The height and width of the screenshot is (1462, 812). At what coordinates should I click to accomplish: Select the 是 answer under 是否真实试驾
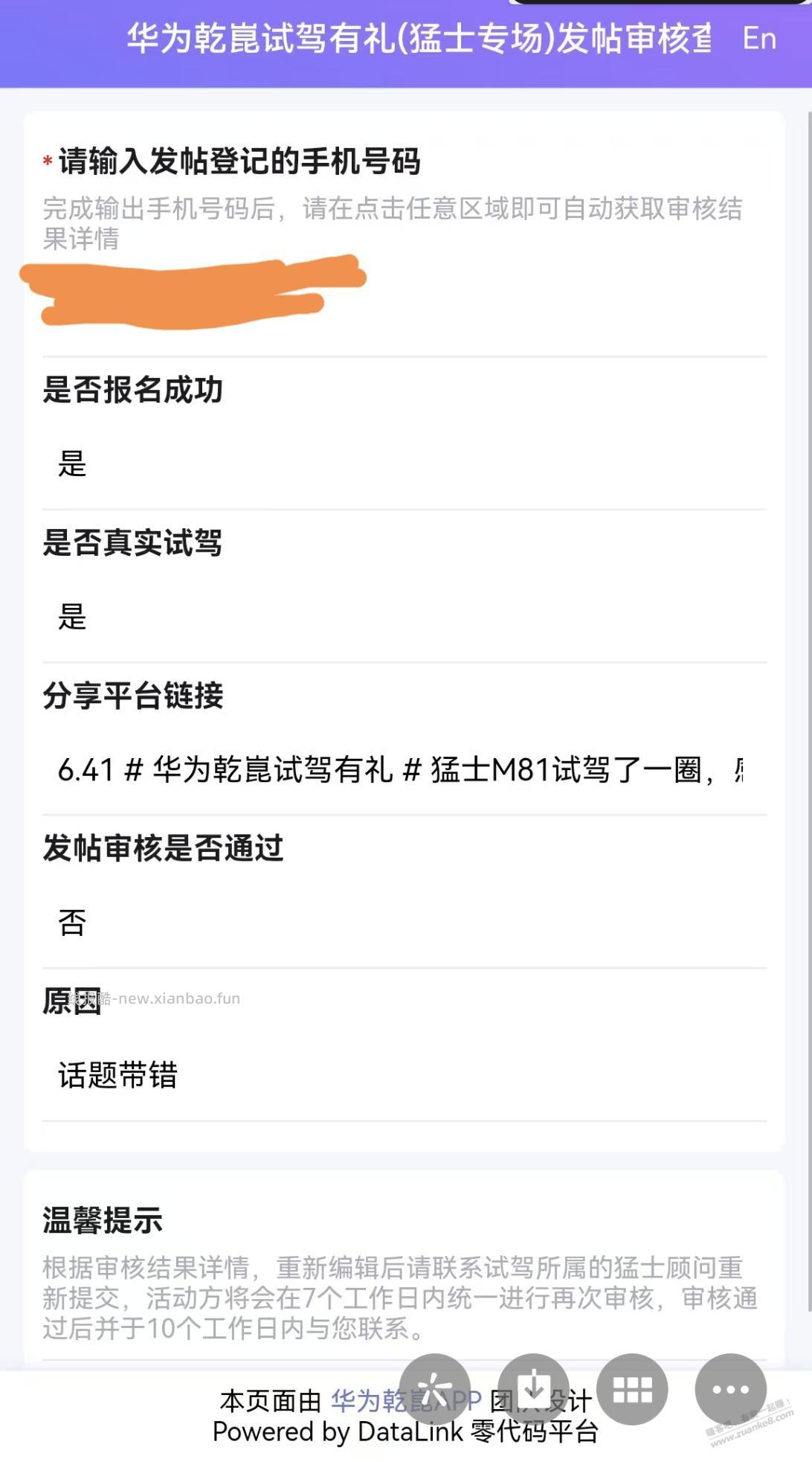[73, 618]
